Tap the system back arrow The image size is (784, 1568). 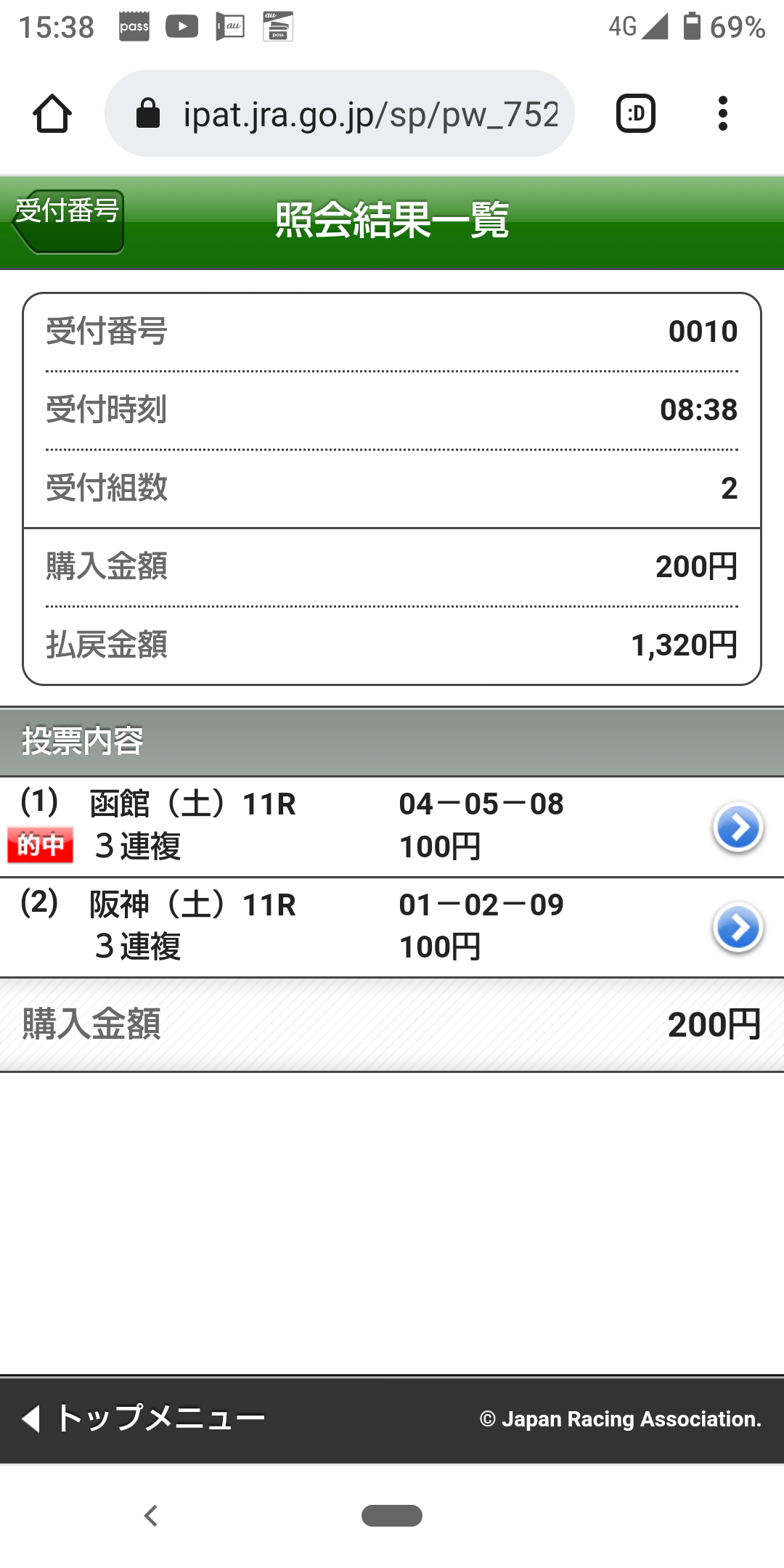(x=151, y=1516)
